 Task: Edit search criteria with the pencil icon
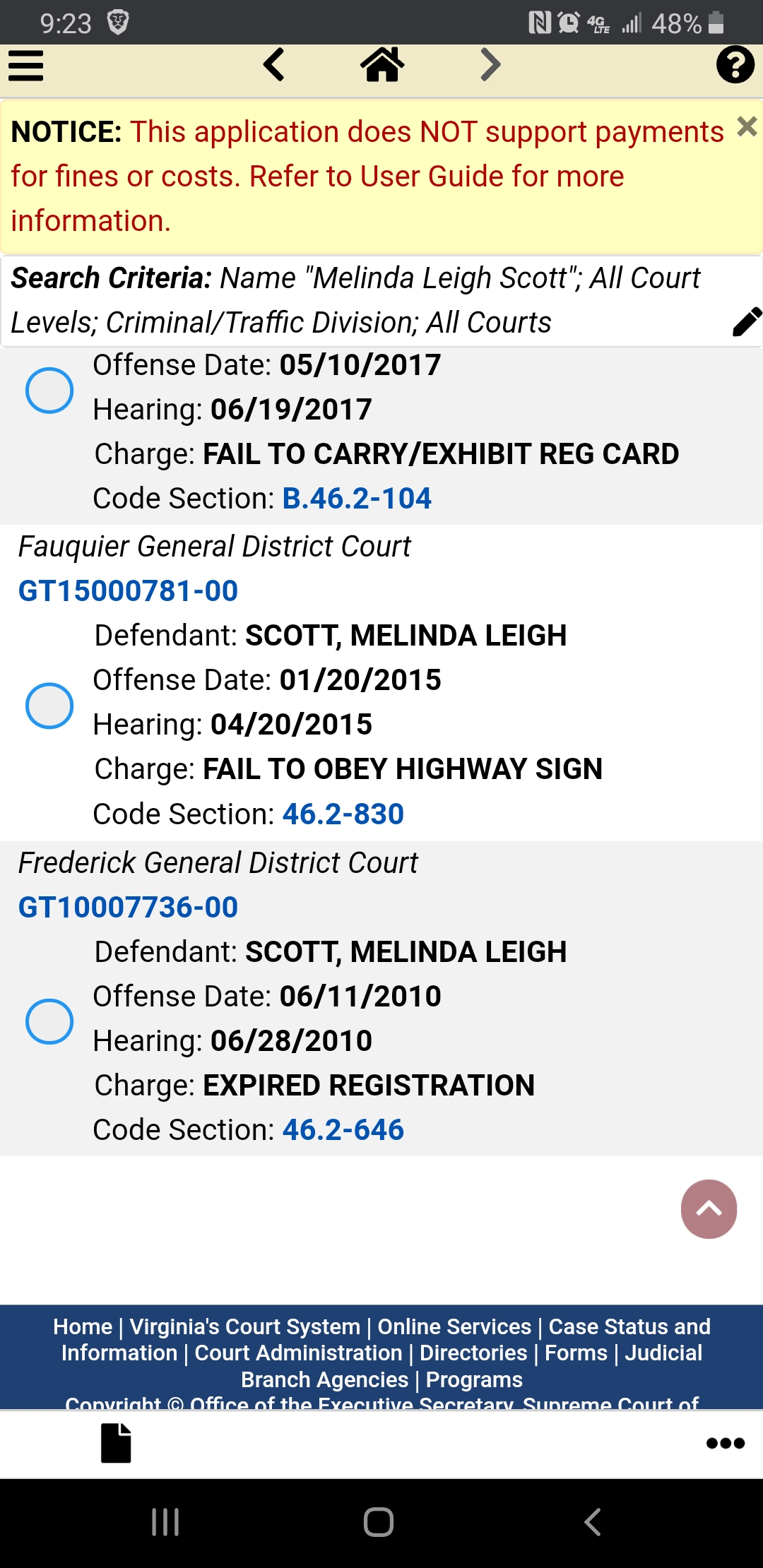point(747,322)
